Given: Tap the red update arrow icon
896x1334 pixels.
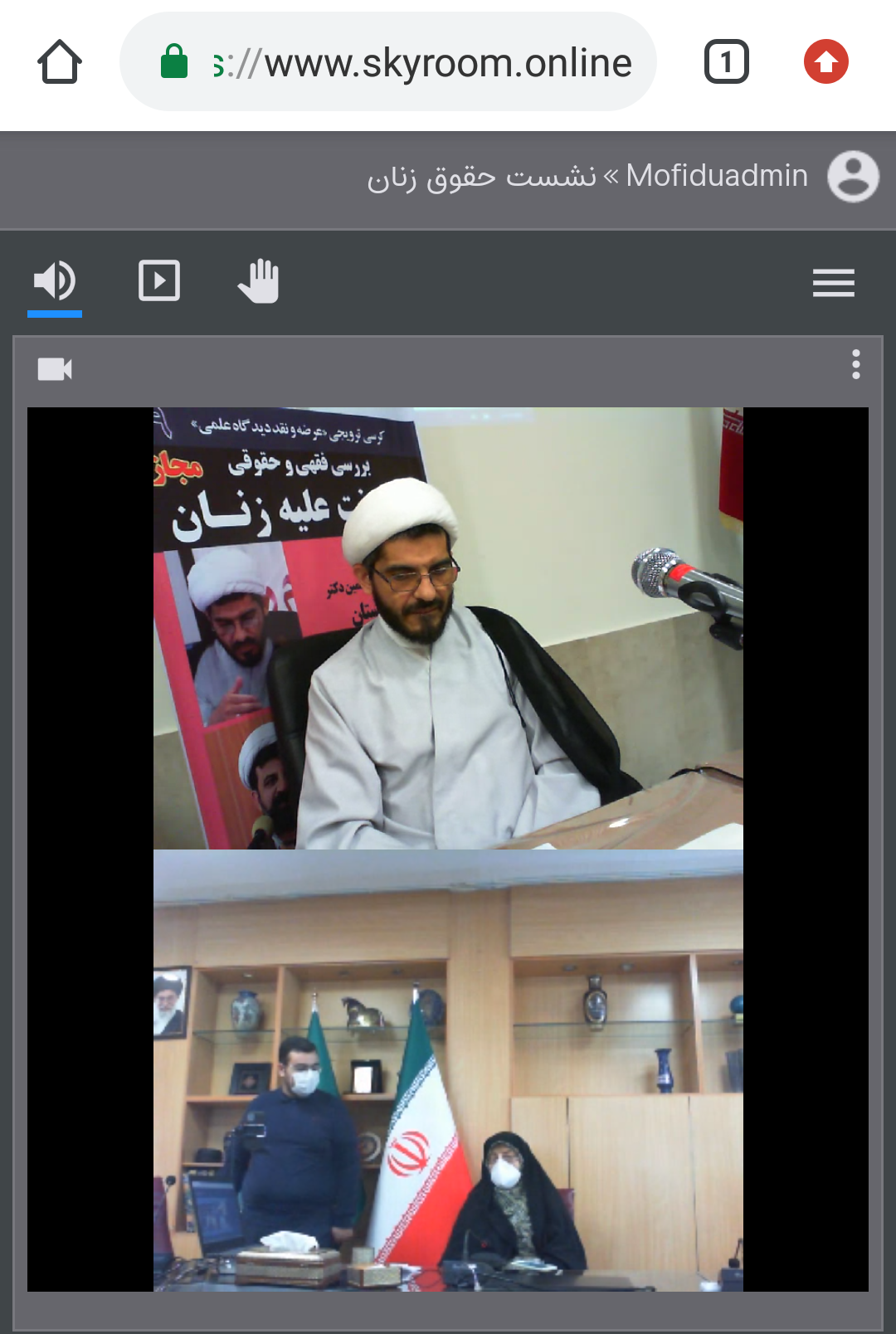Looking at the screenshot, I should [825, 62].
